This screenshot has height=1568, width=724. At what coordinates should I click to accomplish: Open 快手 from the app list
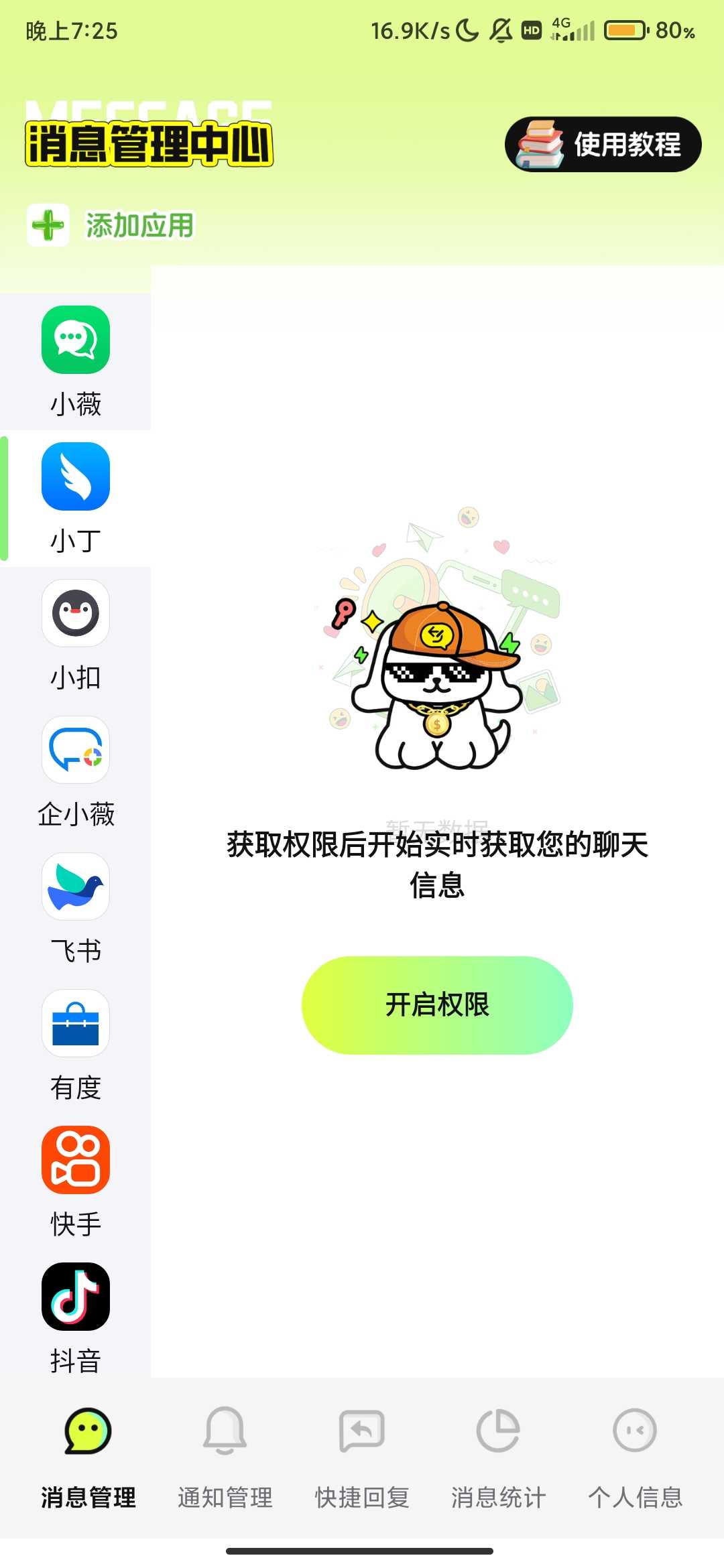coord(76,1181)
